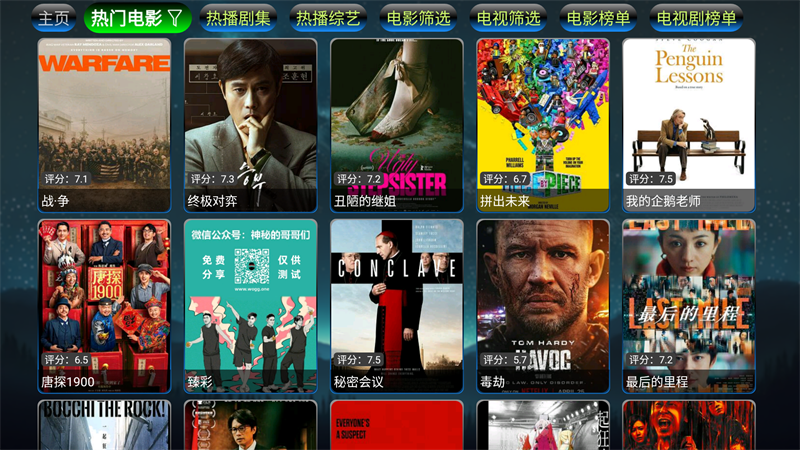Screen dimensions: 800x450
Task: Open the 拼出未来 movie card
Action: pos(542,125)
